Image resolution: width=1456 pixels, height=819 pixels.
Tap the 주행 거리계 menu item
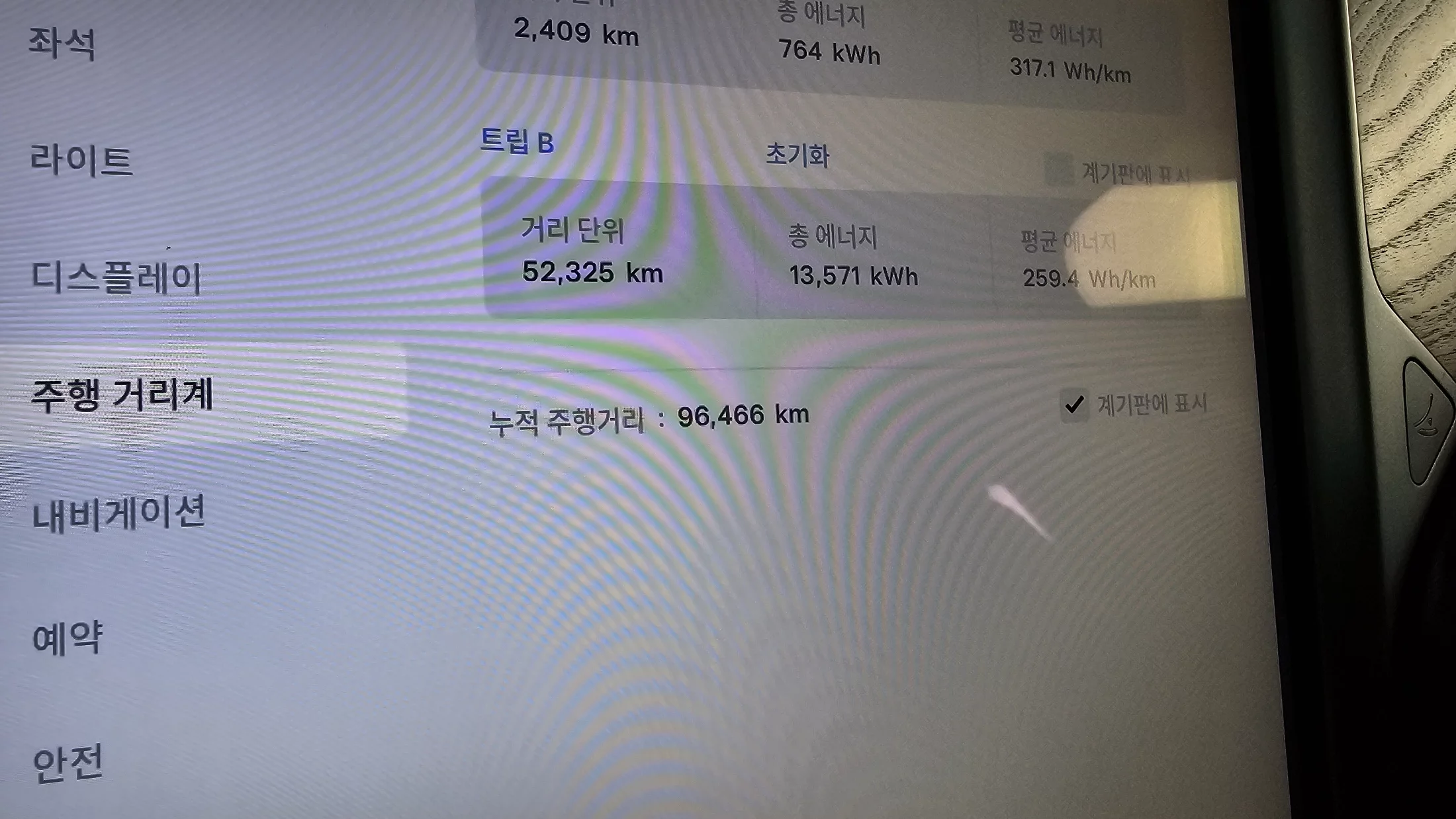[122, 395]
